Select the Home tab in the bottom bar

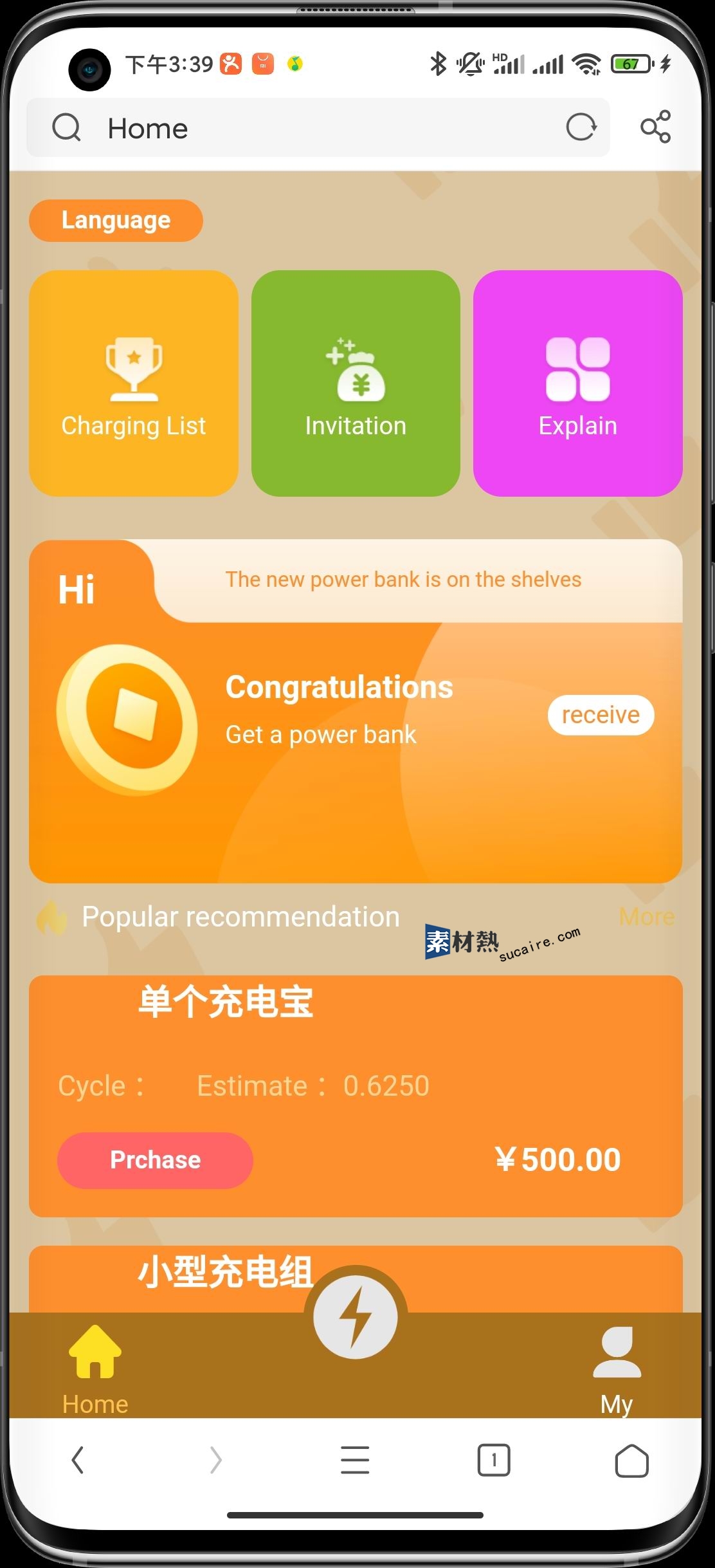(95, 1369)
